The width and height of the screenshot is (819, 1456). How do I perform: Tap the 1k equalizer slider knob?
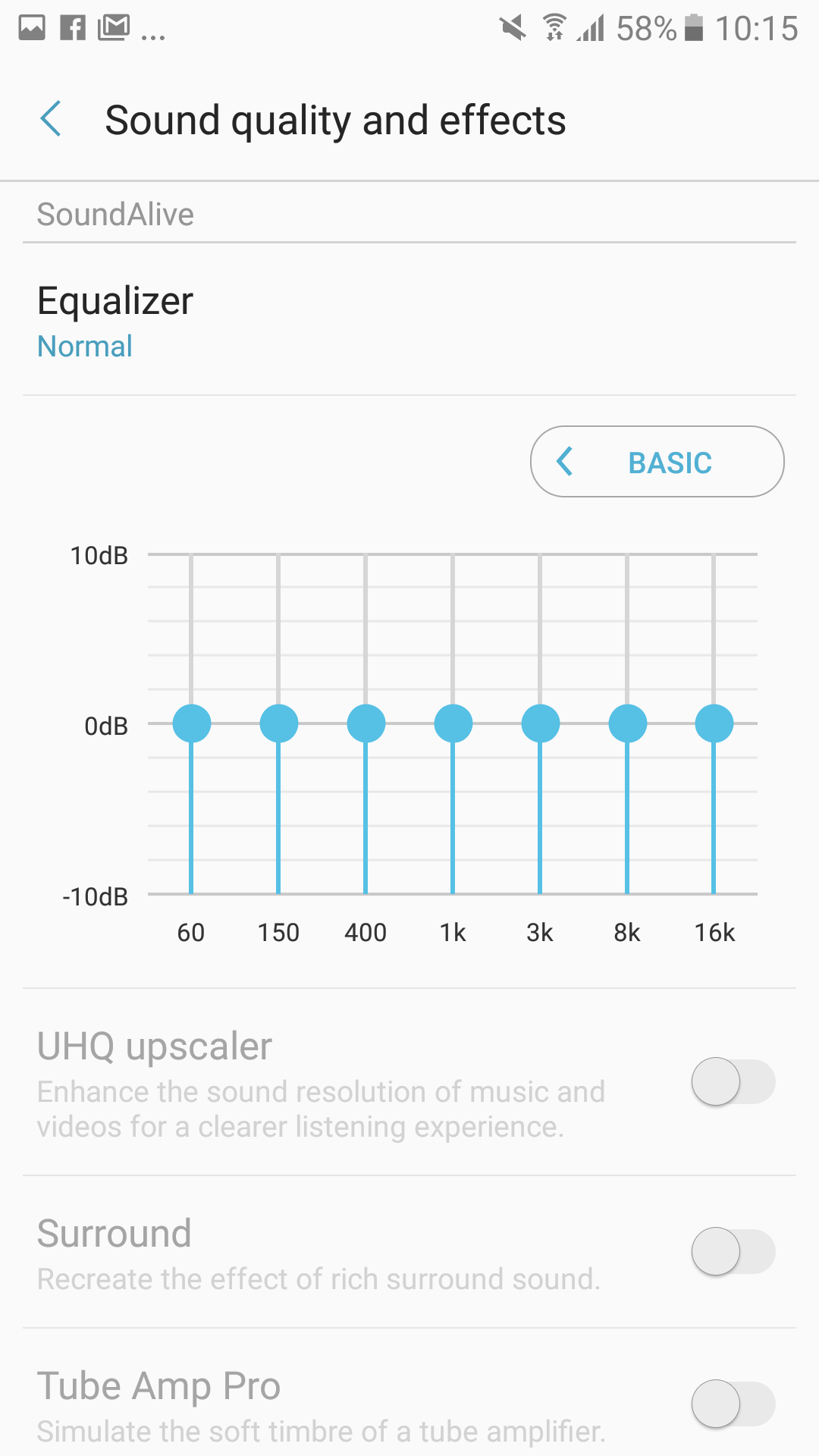(x=453, y=723)
